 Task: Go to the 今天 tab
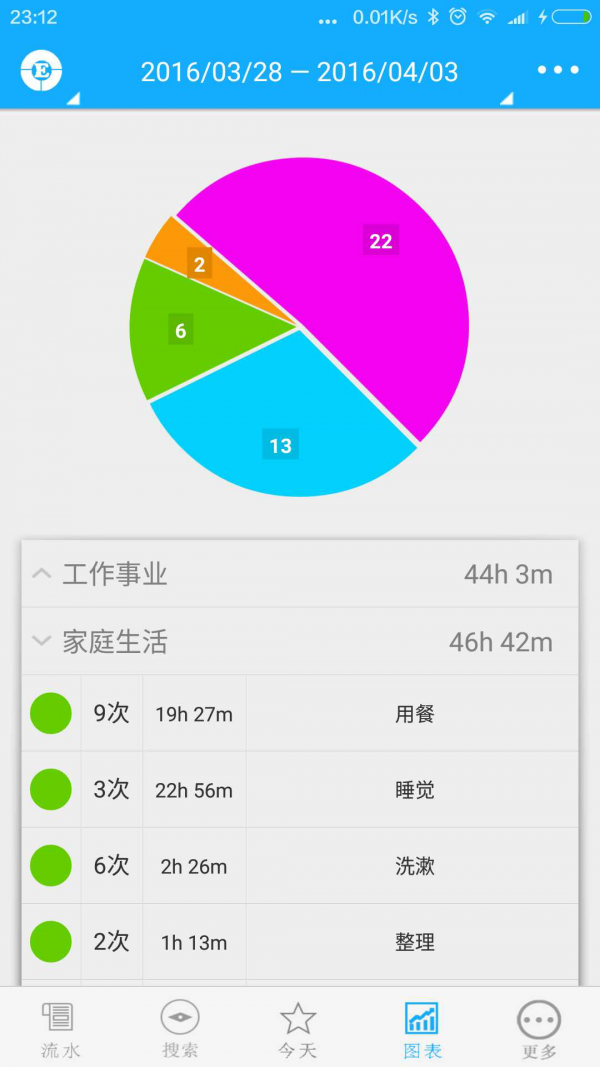(298, 1029)
